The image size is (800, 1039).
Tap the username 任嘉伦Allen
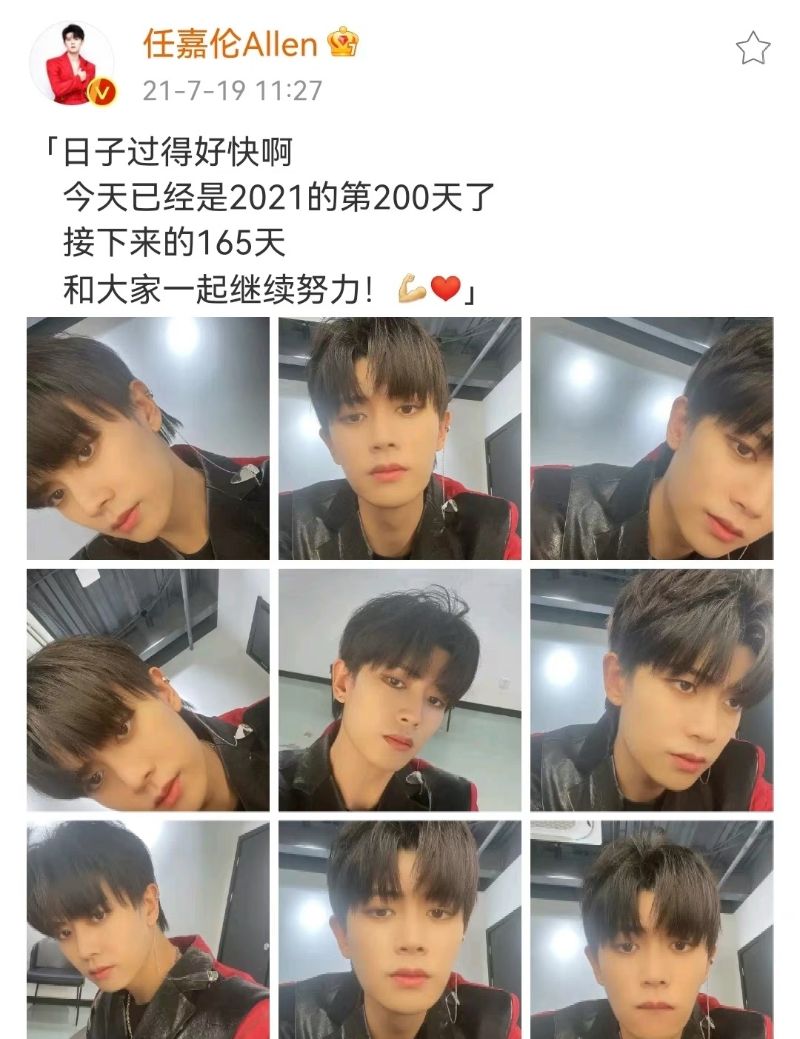[x=230, y=43]
